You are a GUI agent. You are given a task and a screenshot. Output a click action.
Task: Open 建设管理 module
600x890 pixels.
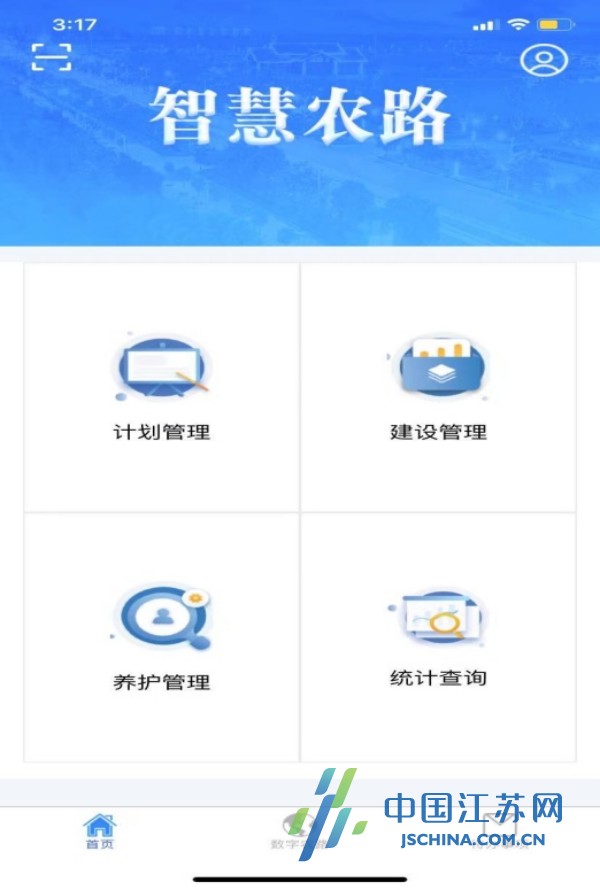click(x=438, y=388)
